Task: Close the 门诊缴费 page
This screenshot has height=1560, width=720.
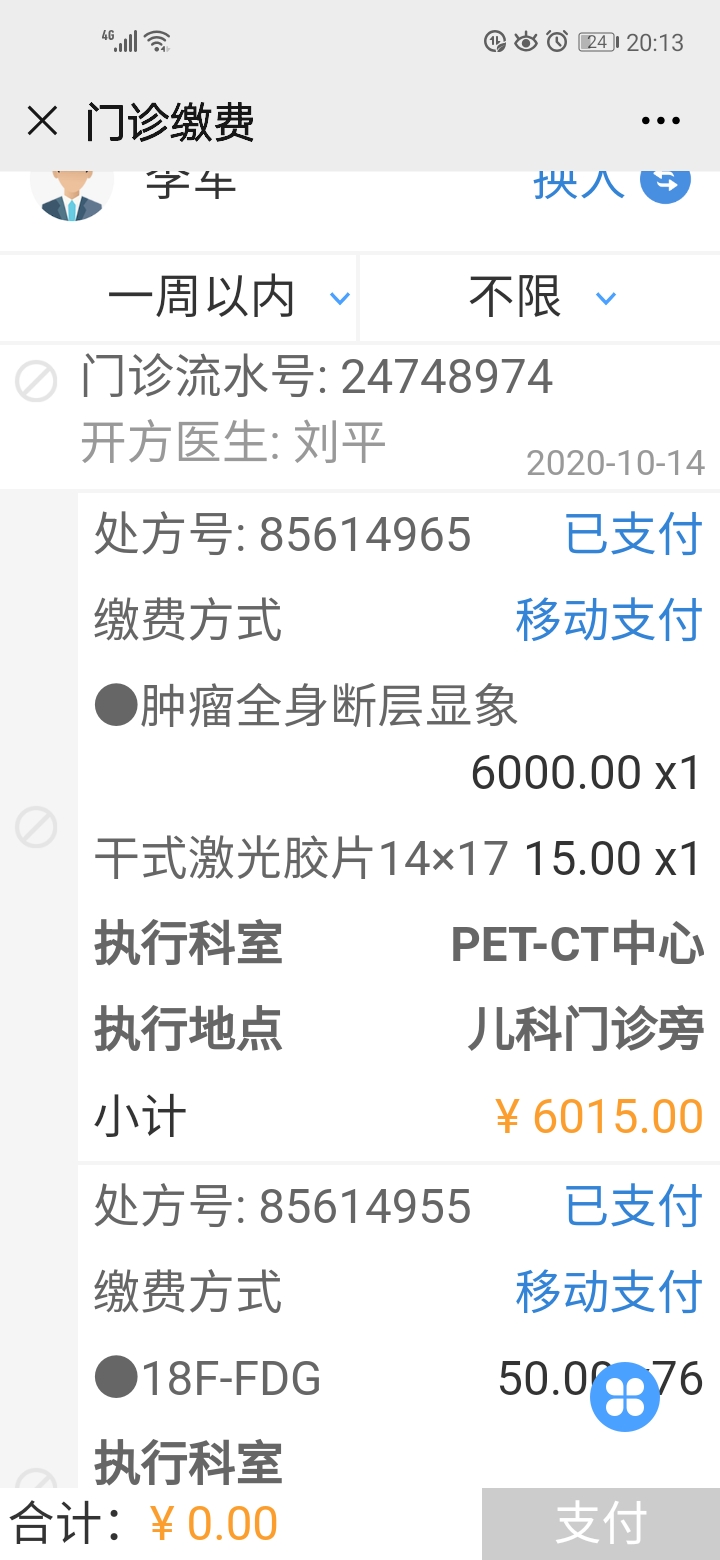Action: click(42, 121)
